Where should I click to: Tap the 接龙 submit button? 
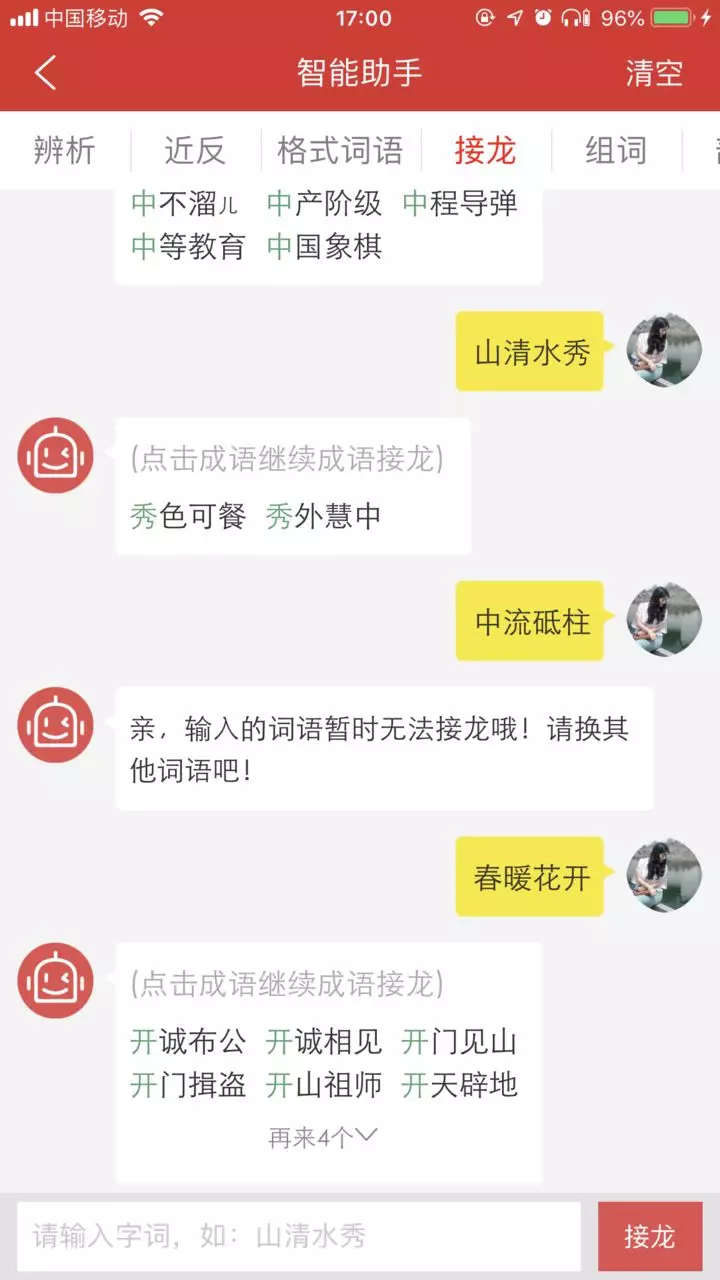(x=652, y=1236)
